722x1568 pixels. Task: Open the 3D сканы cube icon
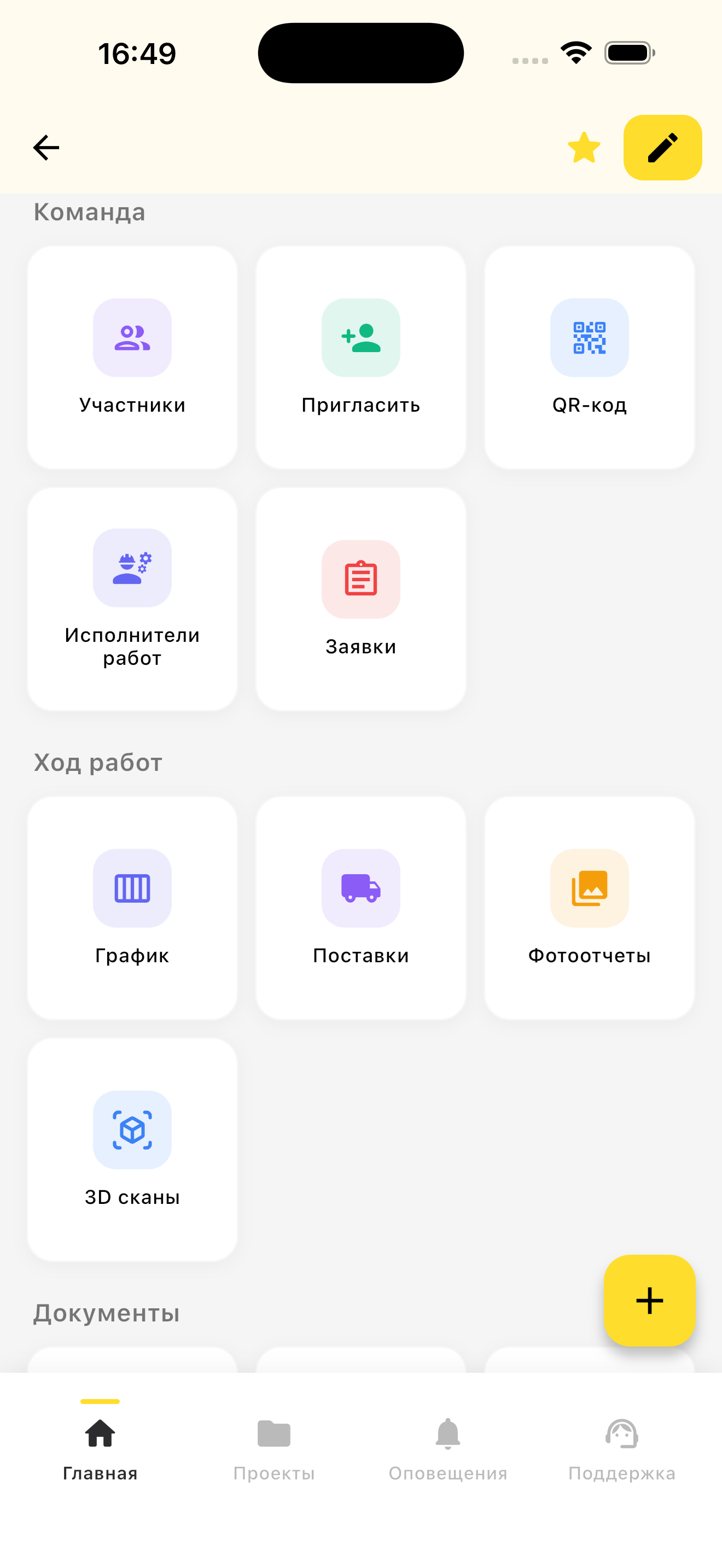click(132, 1130)
